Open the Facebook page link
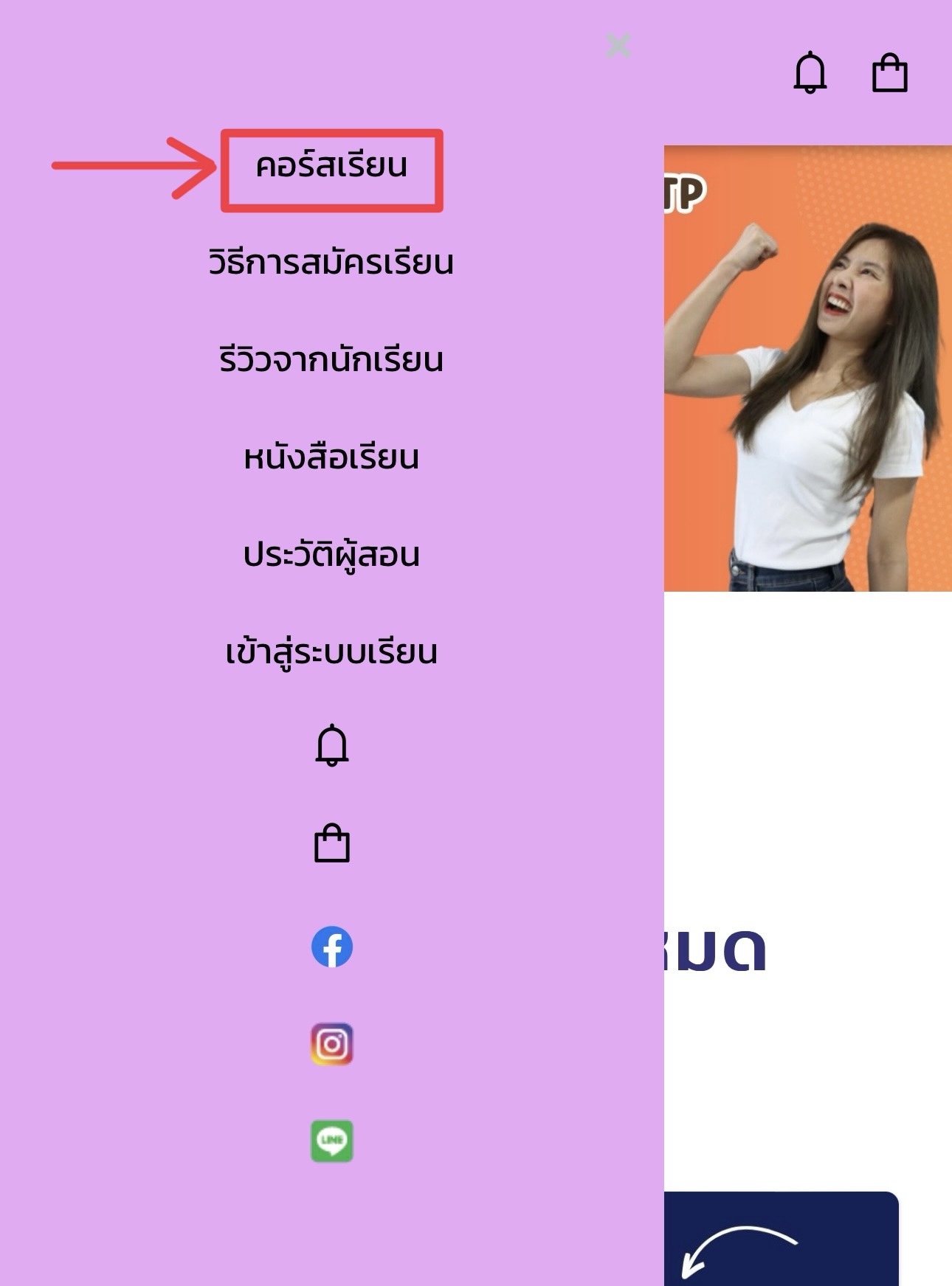The width and height of the screenshot is (952, 1286). pyautogui.click(x=332, y=947)
